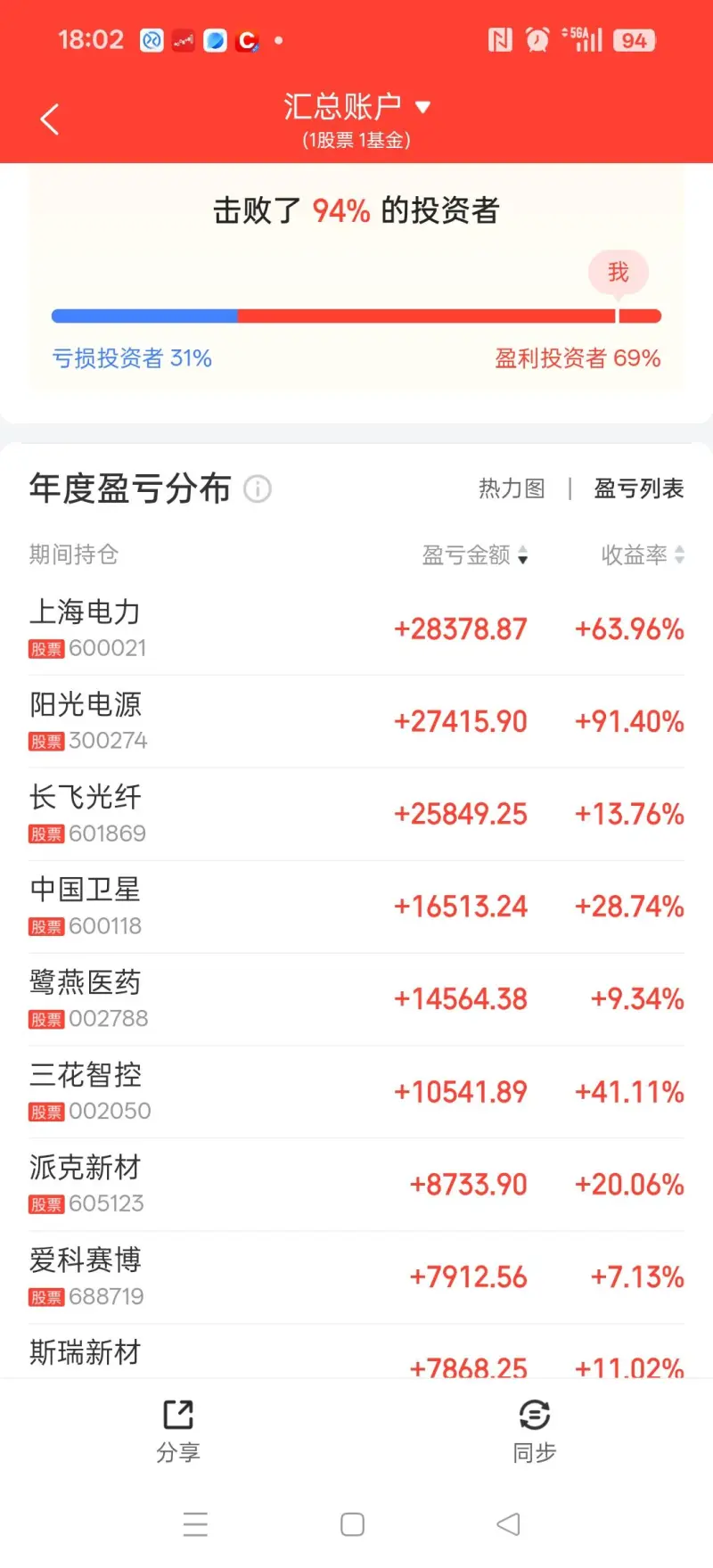Tap 同步 to sync account data

pos(534,1430)
